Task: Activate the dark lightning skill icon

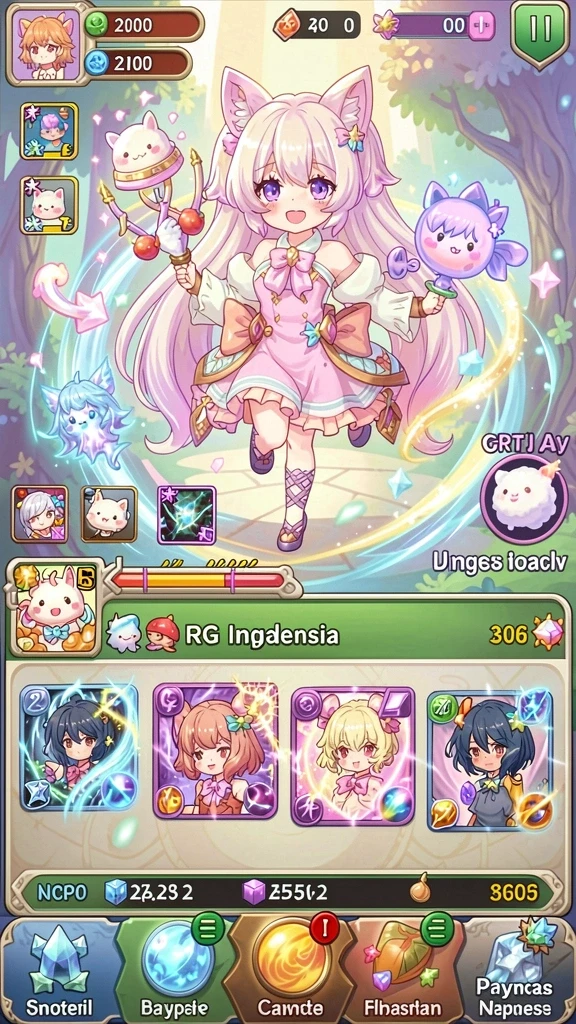Action: click(187, 515)
